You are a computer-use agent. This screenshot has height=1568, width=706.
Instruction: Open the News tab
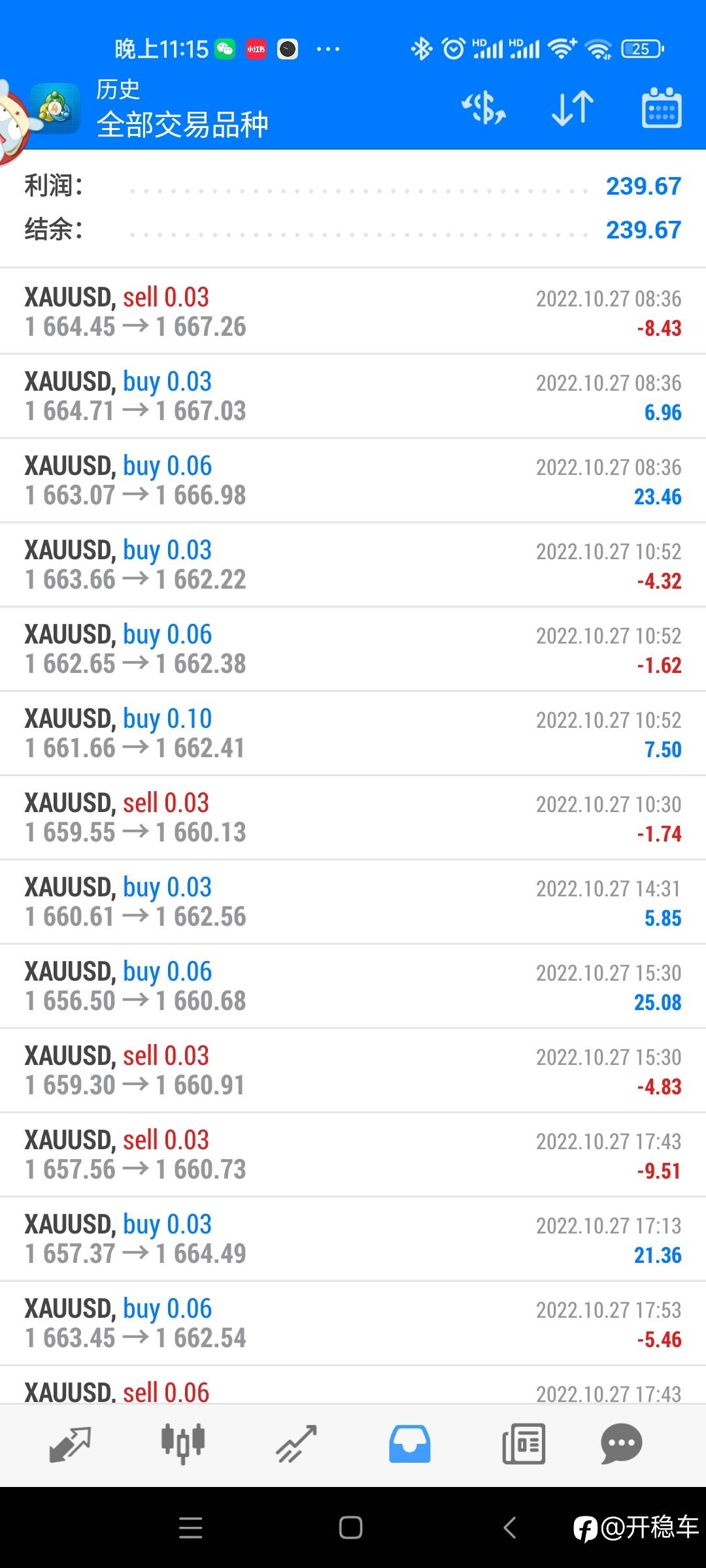523,1445
